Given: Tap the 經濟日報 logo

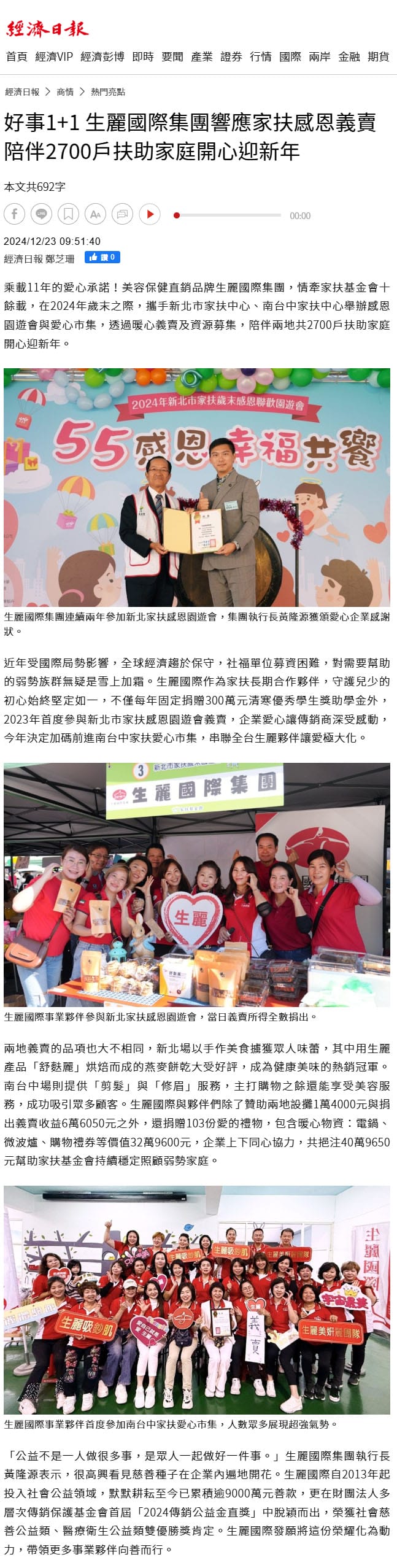Looking at the screenshot, I should pyautogui.click(x=47, y=28).
